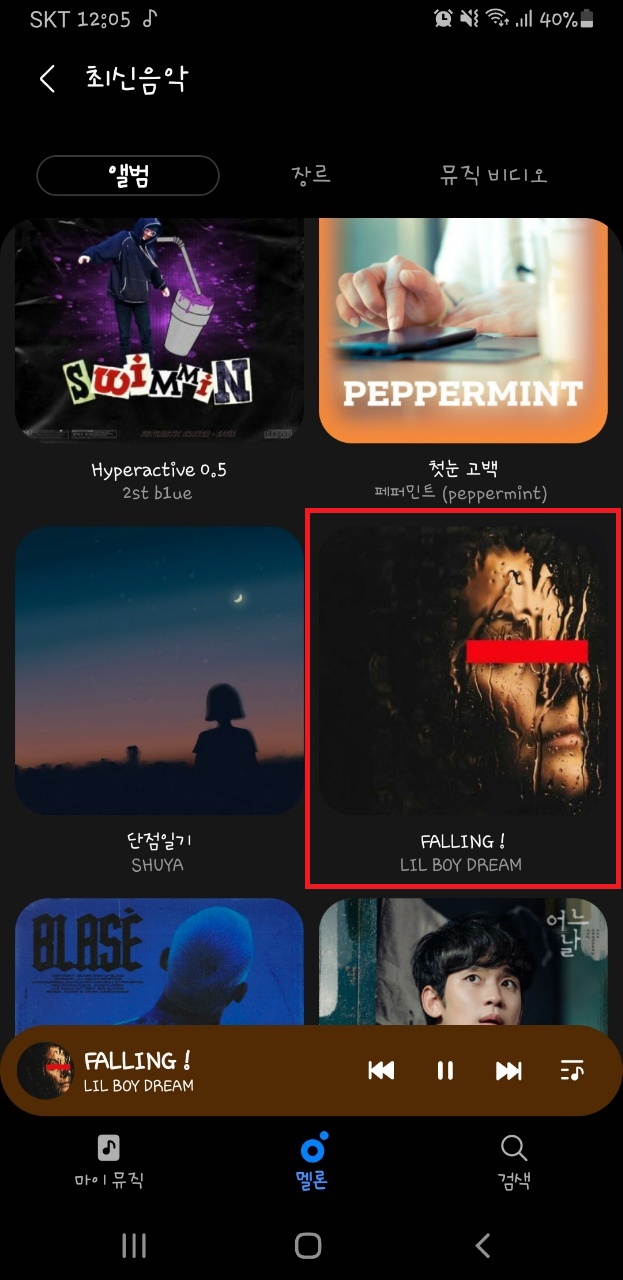Skip to the next track
Image resolution: width=623 pixels, height=1280 pixels.
point(508,1071)
